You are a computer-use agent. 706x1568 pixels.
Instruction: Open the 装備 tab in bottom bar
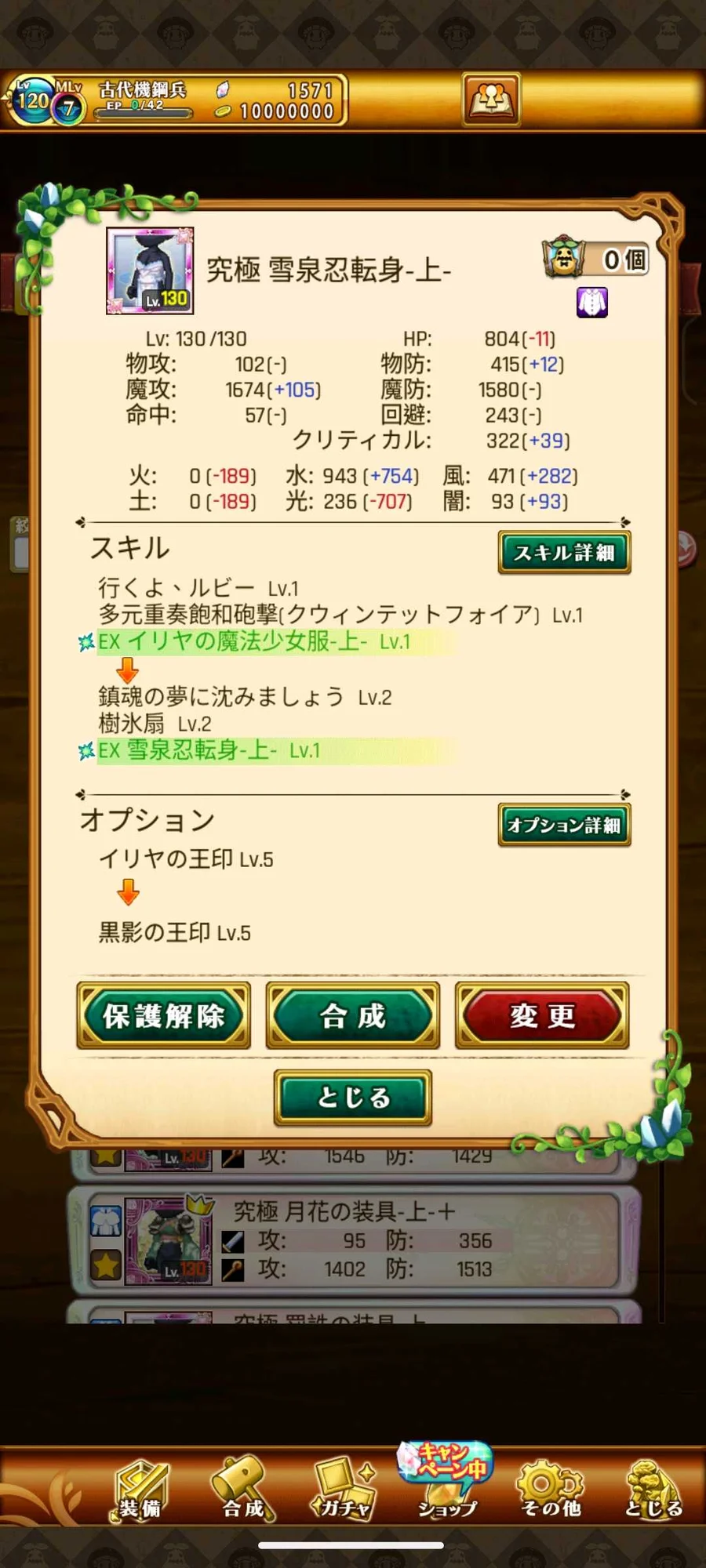point(141,1491)
